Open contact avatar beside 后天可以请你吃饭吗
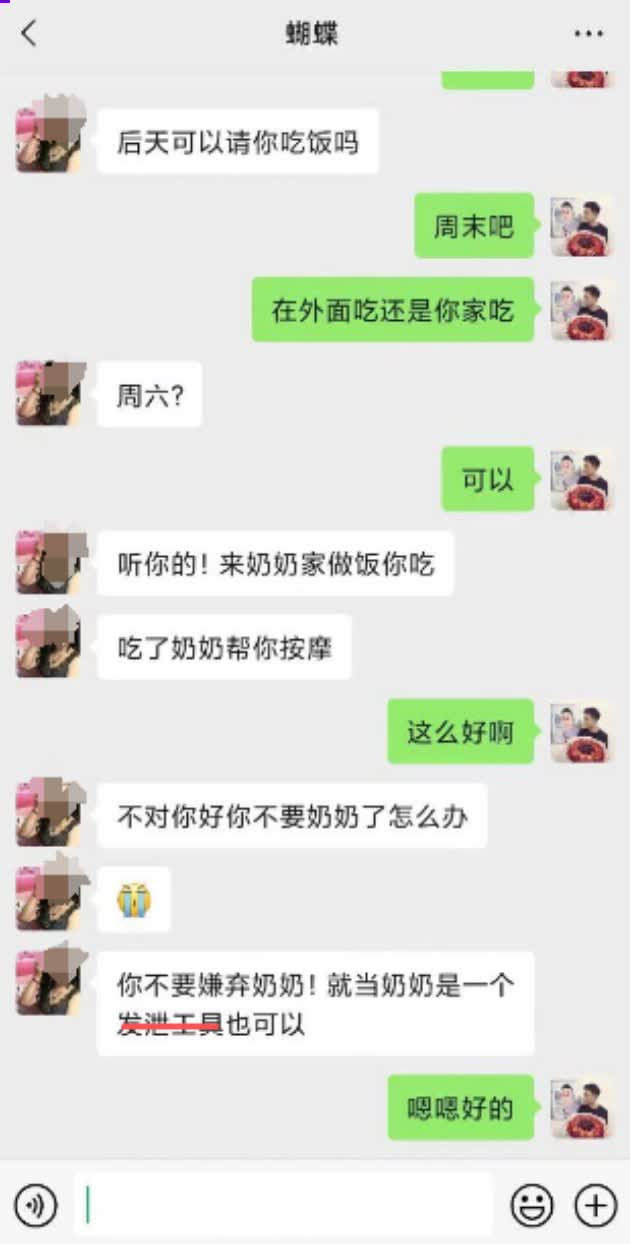Image resolution: width=630 pixels, height=1244 pixels. coord(50,138)
